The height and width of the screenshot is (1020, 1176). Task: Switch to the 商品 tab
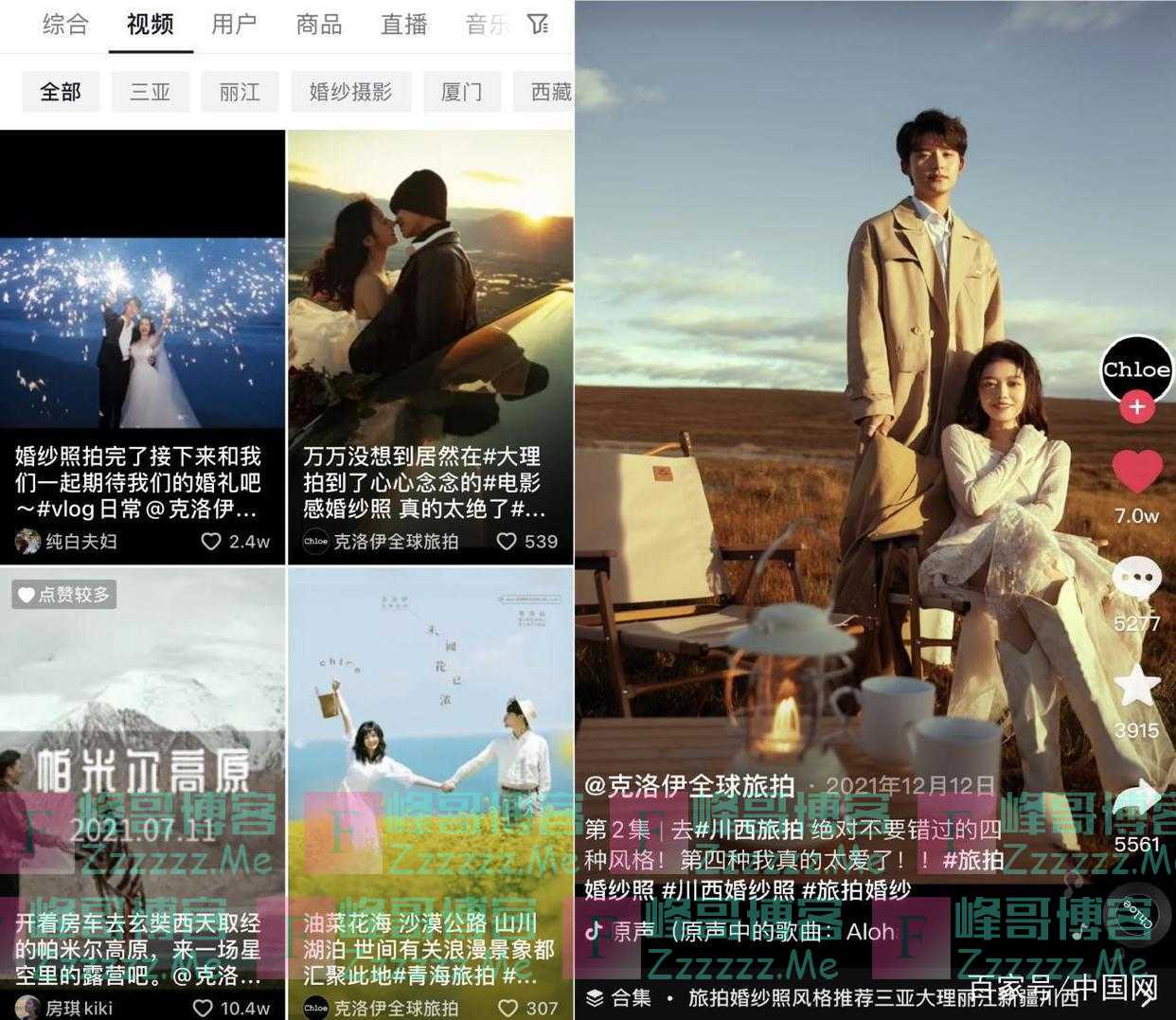tap(319, 25)
